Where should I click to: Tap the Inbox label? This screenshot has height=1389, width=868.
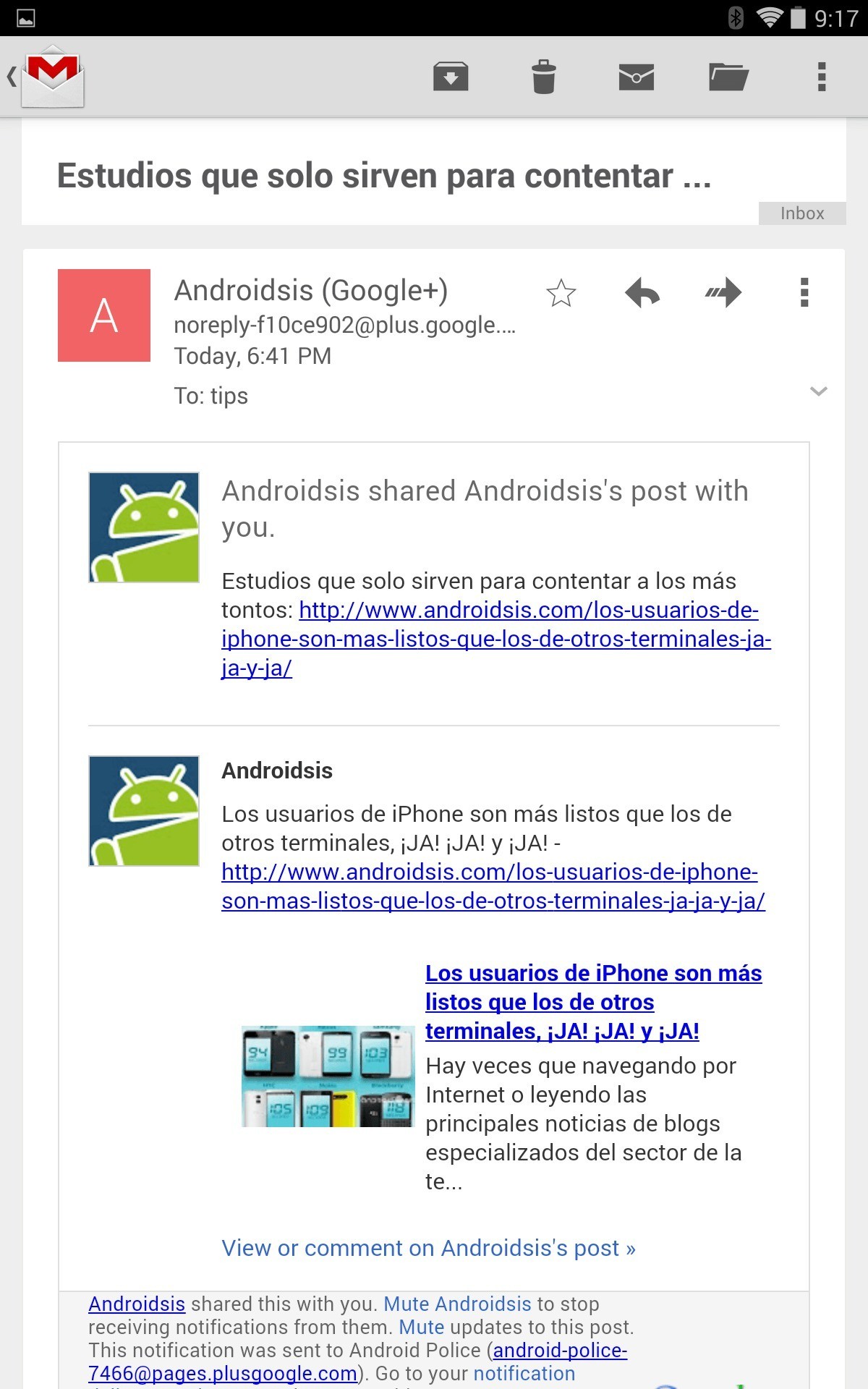[x=801, y=213]
